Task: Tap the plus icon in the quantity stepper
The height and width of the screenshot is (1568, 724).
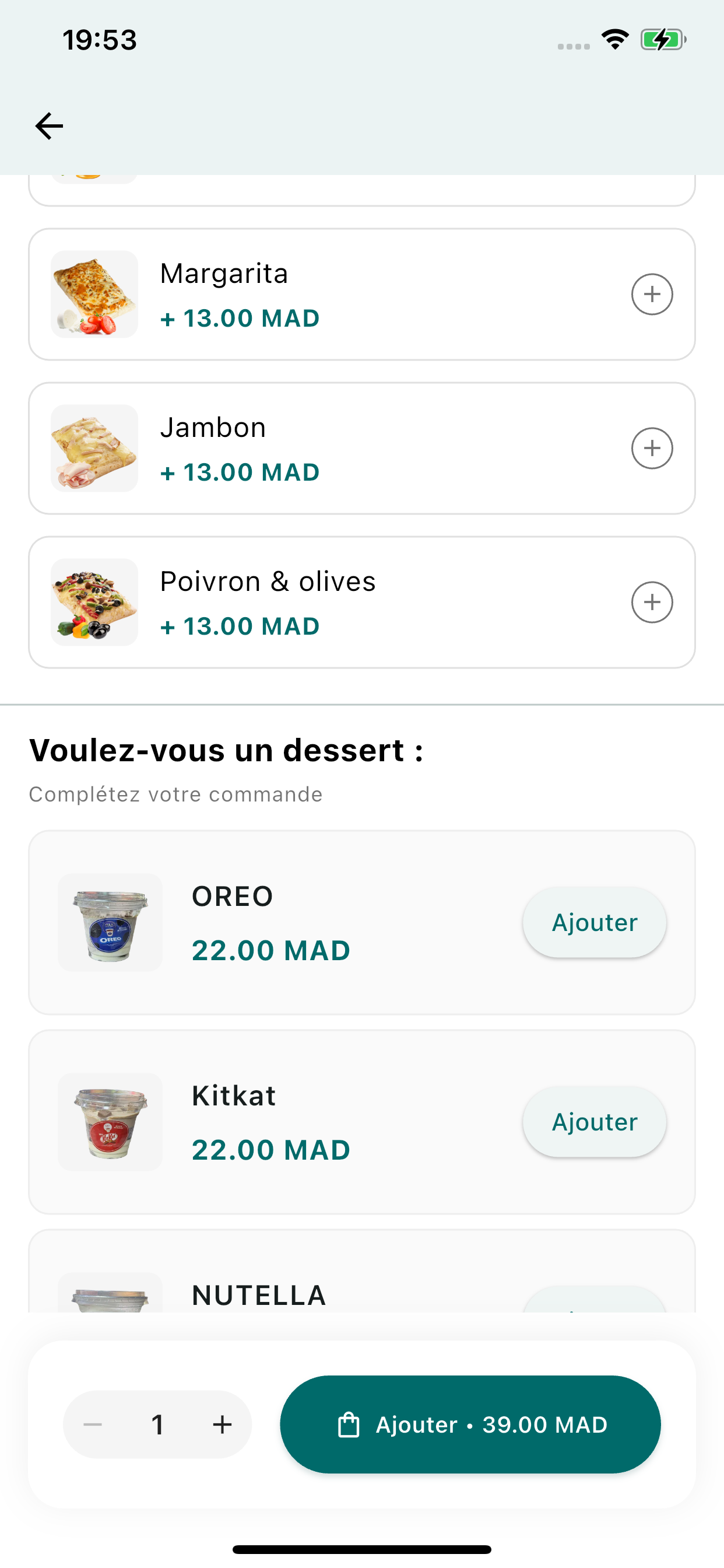Action: [222, 1424]
